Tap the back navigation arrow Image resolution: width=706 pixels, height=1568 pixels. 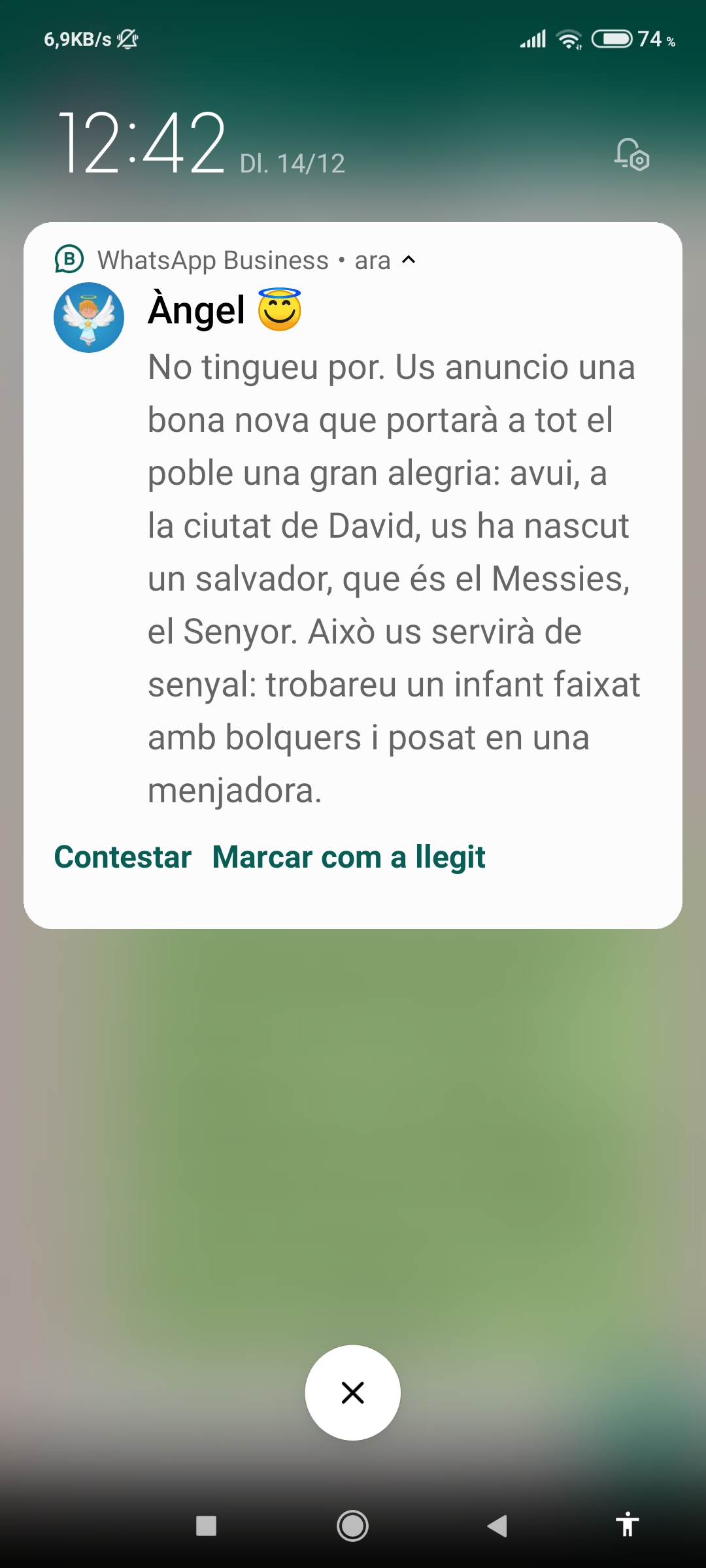coord(497,1526)
